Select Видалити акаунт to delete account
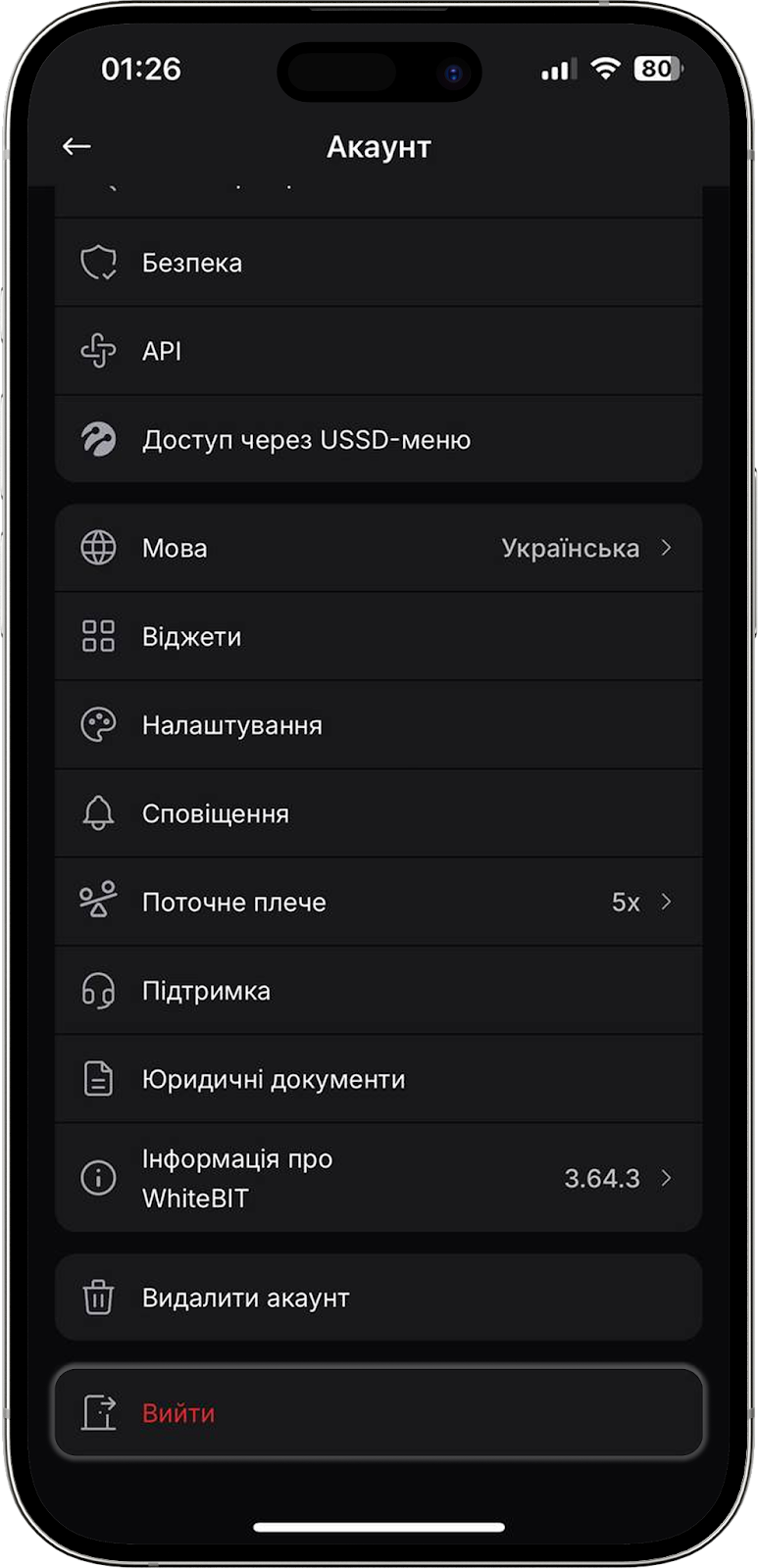Screen dimensions: 758x1568 pos(378,1298)
